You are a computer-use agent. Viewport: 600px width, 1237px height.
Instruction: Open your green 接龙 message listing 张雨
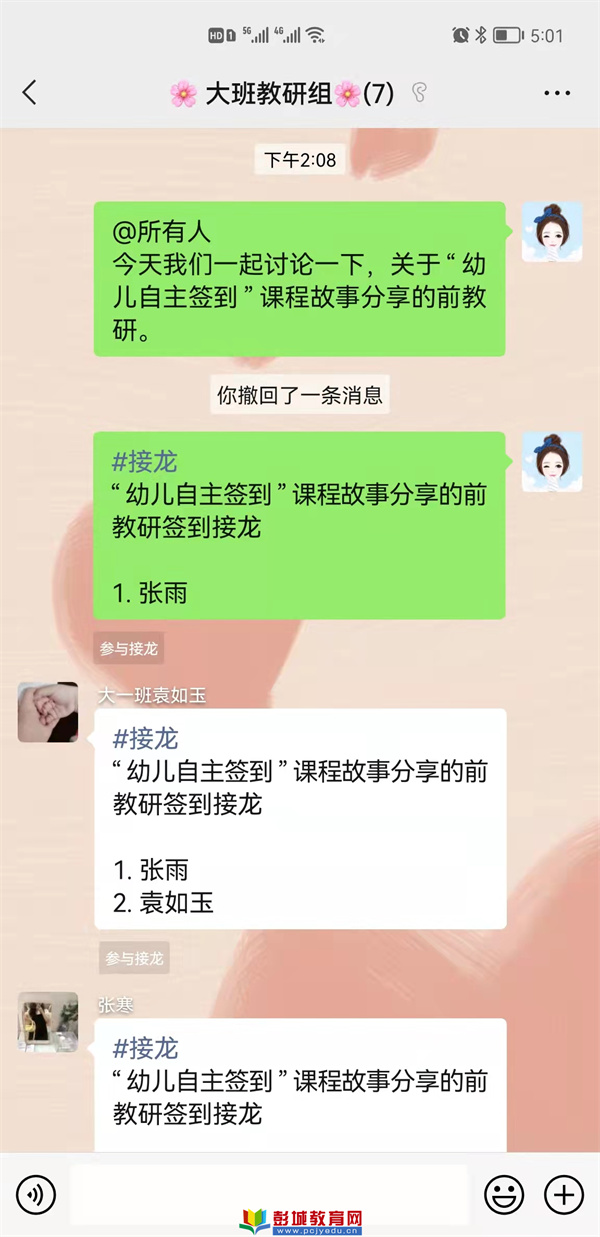pyautogui.click(x=300, y=525)
